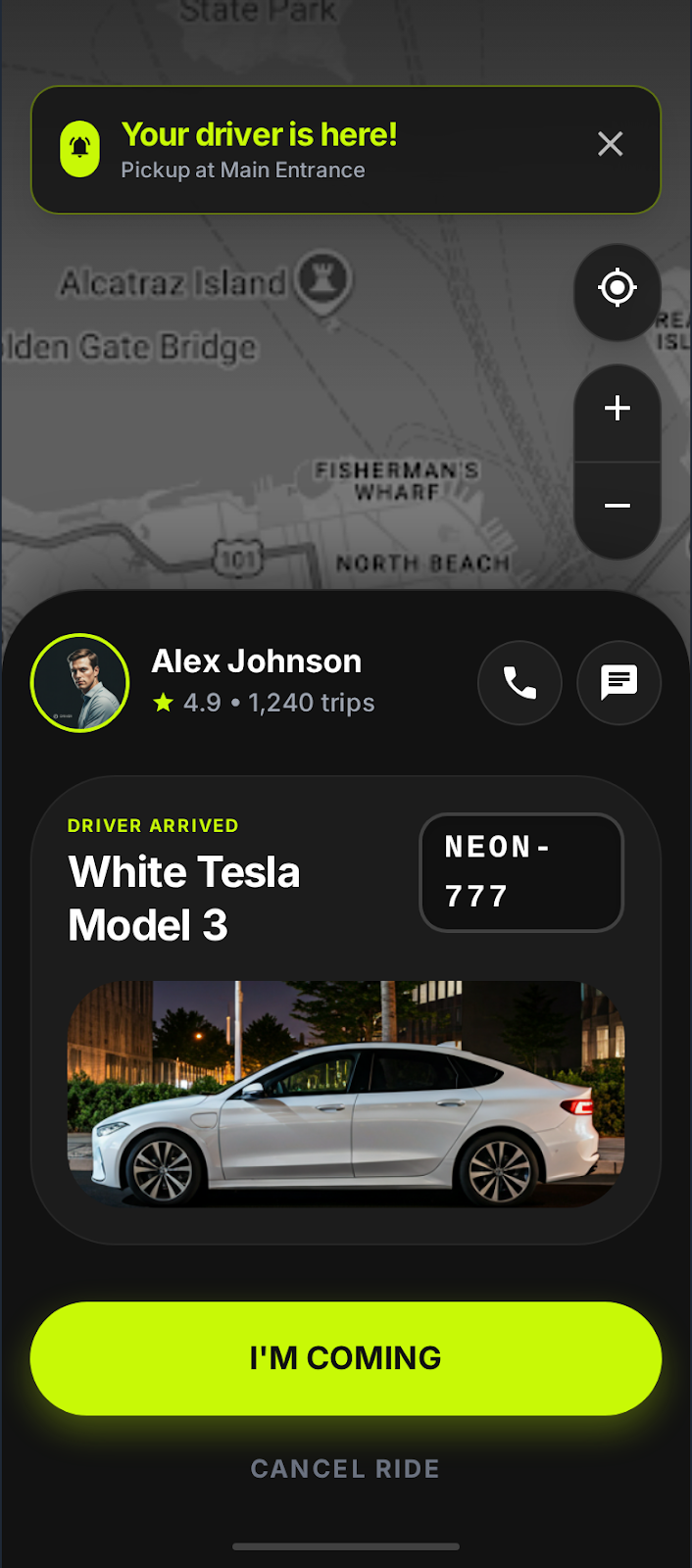Cancel the ride
The image size is (692, 1568).
pos(345,1468)
